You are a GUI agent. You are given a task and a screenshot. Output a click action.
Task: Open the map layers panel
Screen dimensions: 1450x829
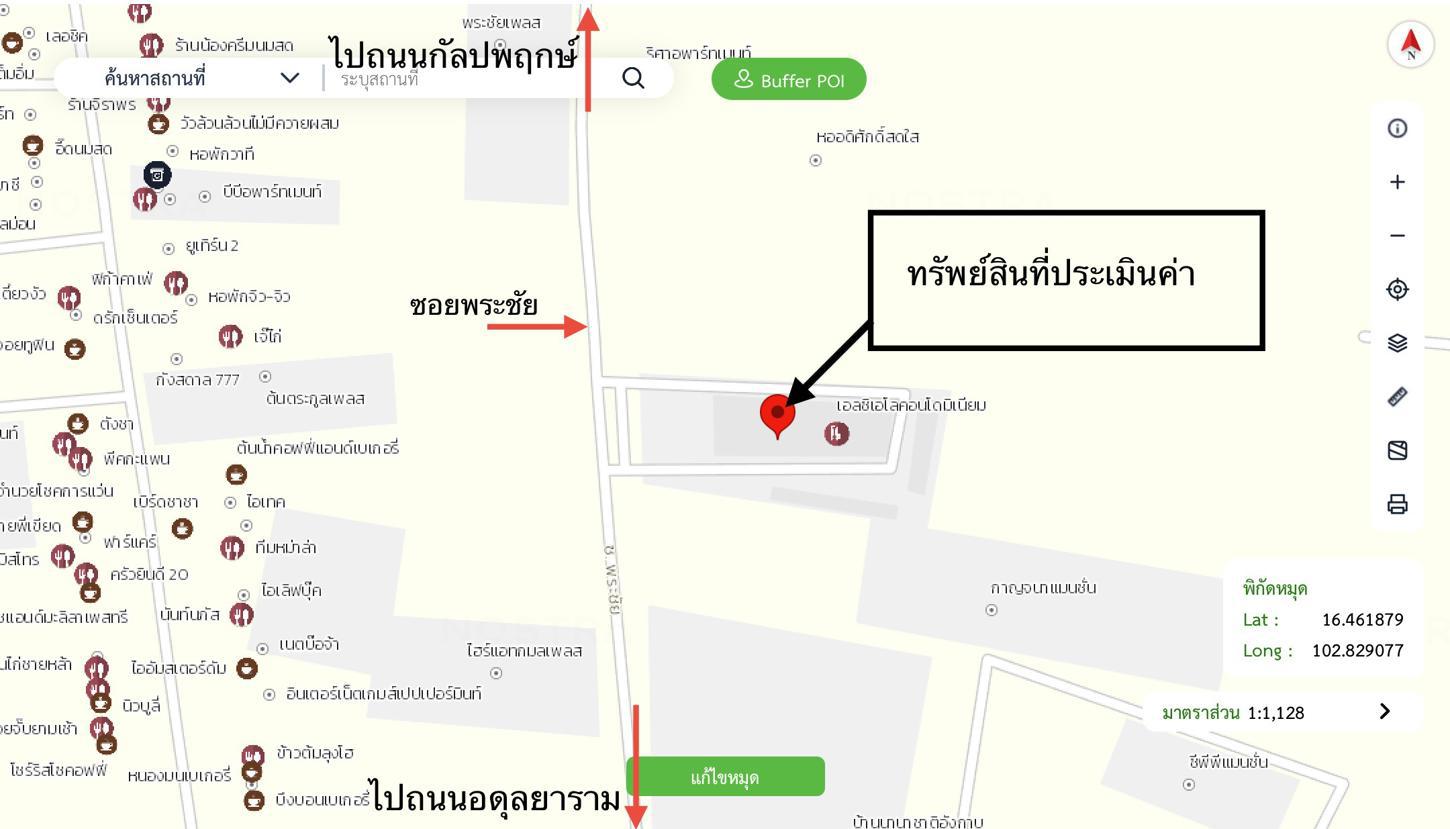[1398, 343]
